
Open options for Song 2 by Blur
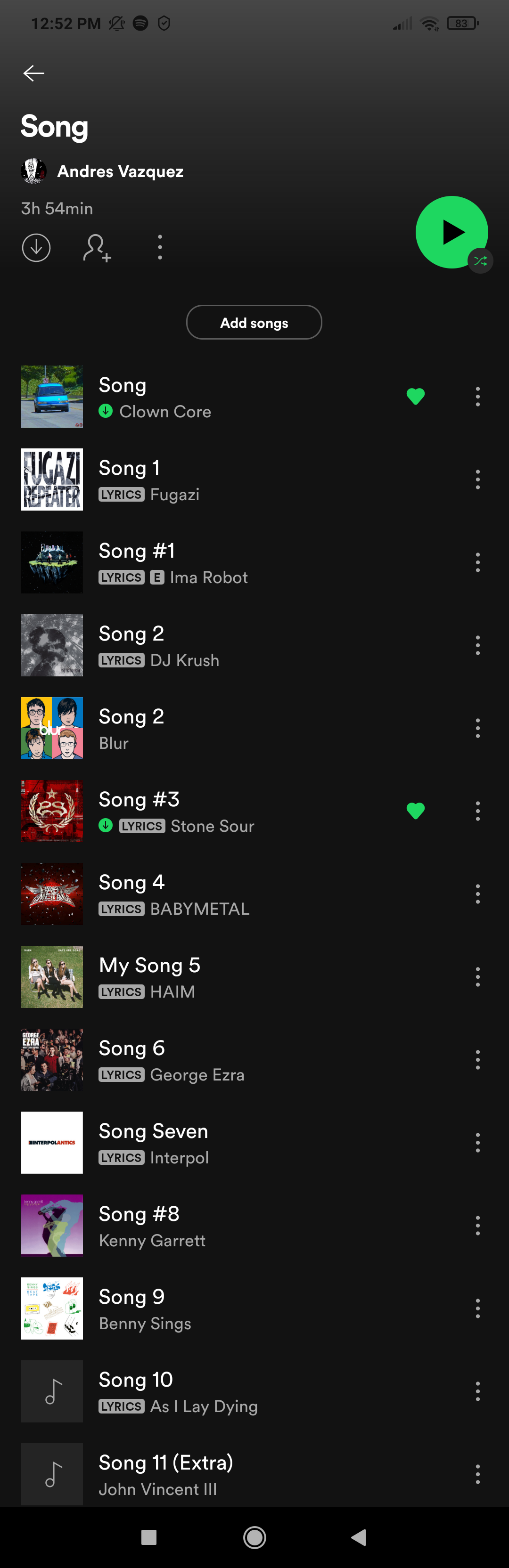click(477, 728)
